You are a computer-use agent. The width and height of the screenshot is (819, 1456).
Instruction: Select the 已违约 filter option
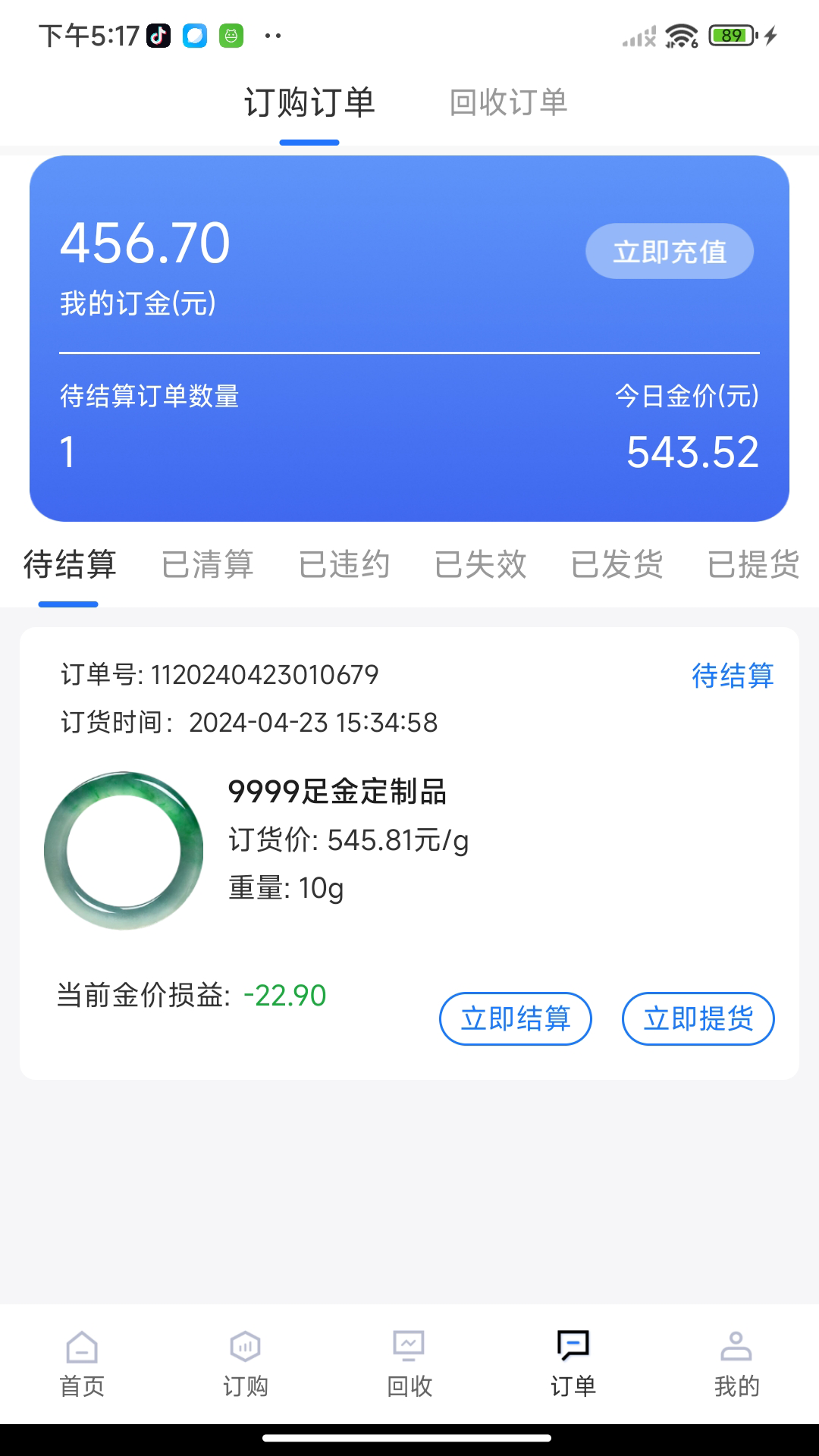pyautogui.click(x=344, y=564)
